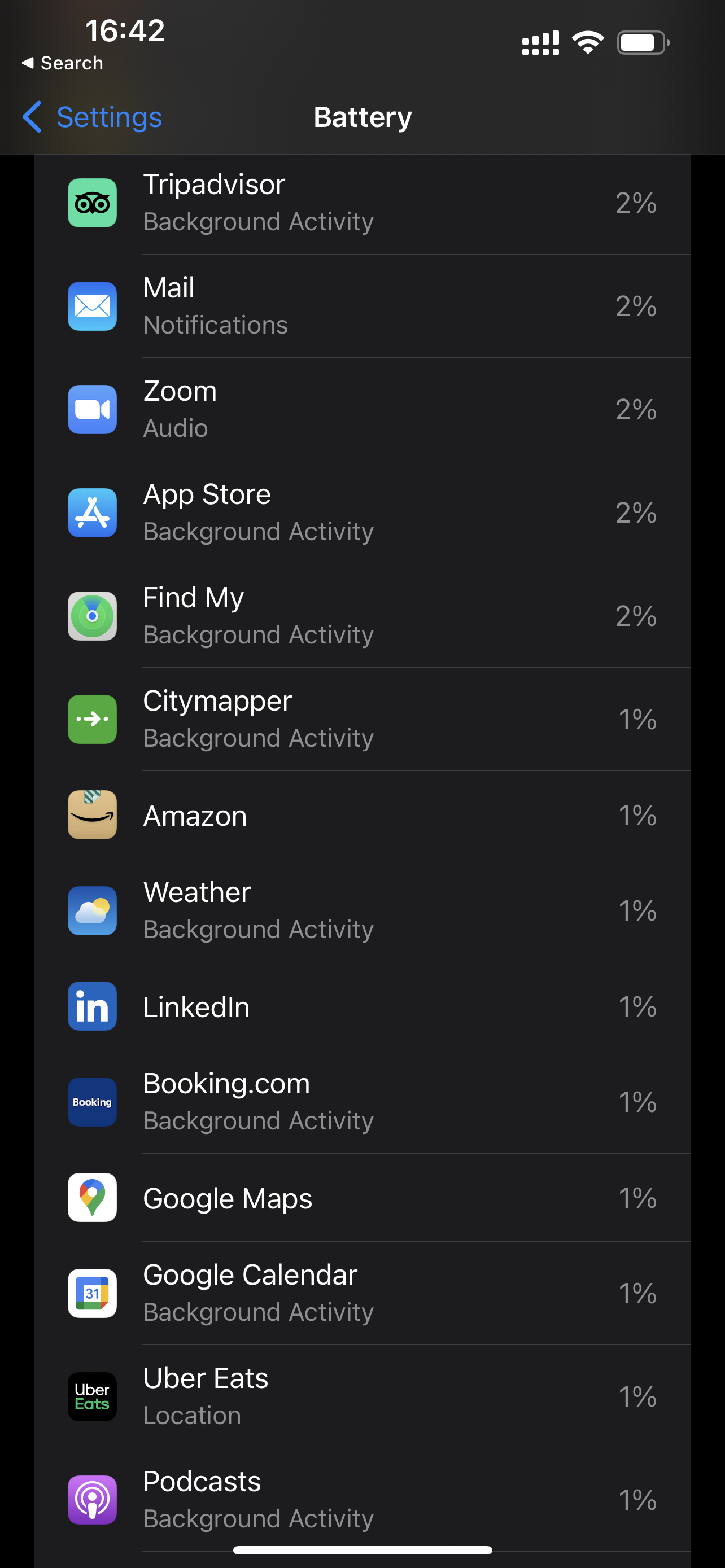Tap the Tripadvisor battery usage row
Image resolution: width=725 pixels, height=1568 pixels.
tap(362, 203)
